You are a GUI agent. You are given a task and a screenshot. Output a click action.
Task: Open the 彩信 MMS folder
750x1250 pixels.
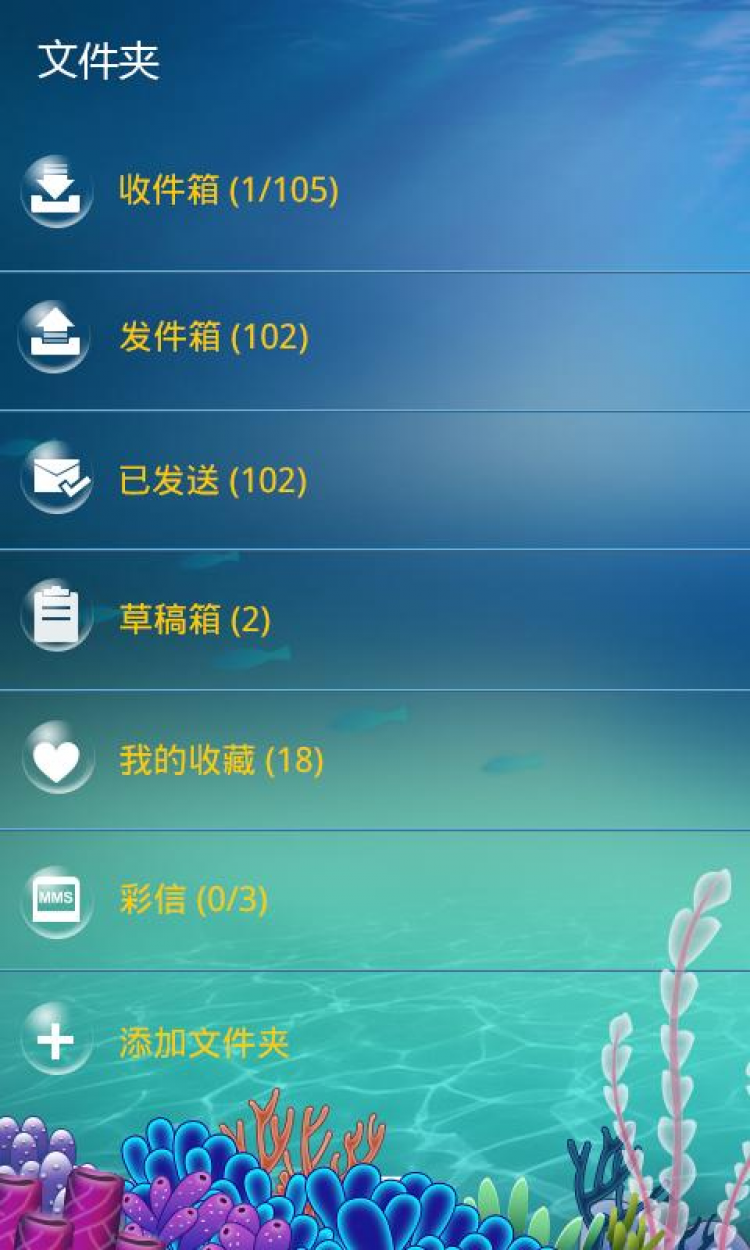click(x=193, y=900)
